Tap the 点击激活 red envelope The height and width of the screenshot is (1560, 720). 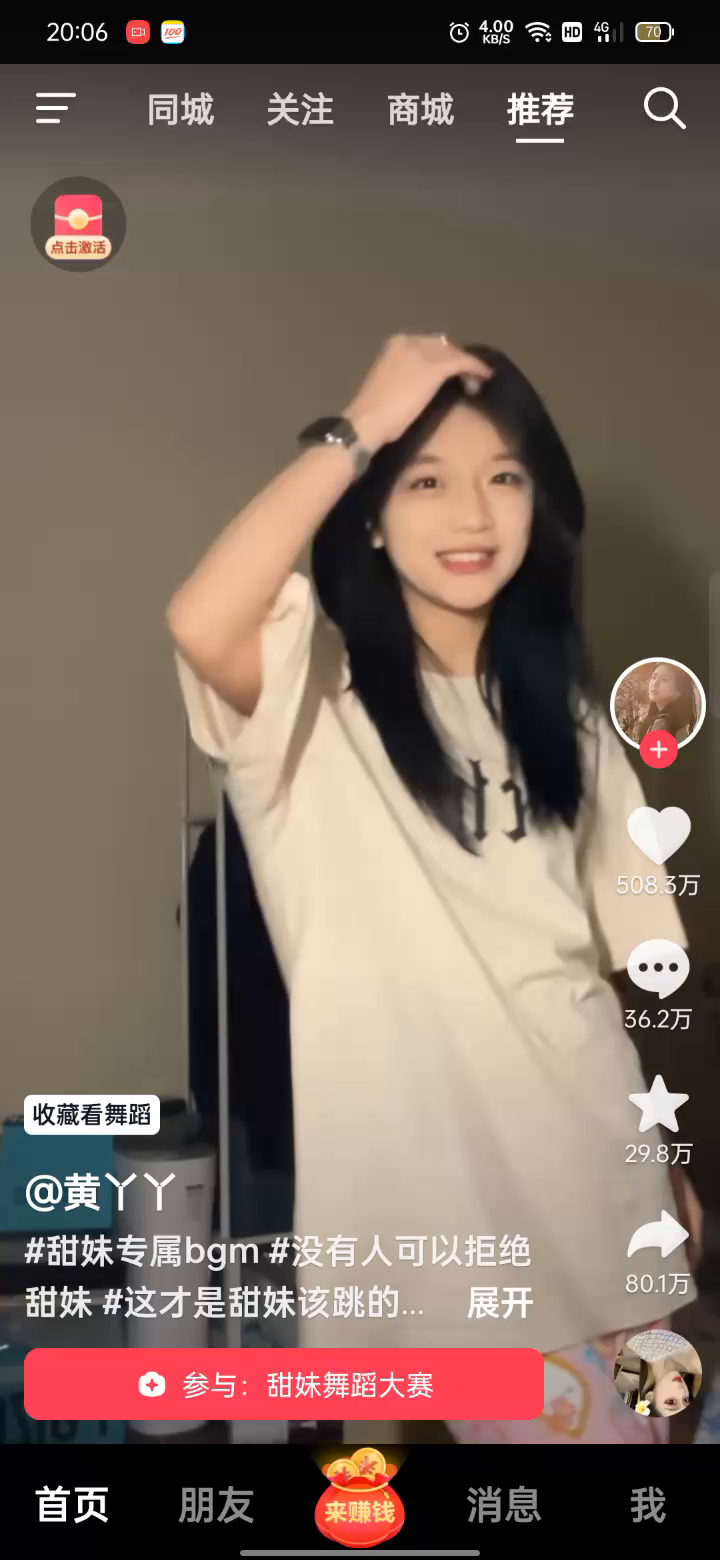pos(78,224)
